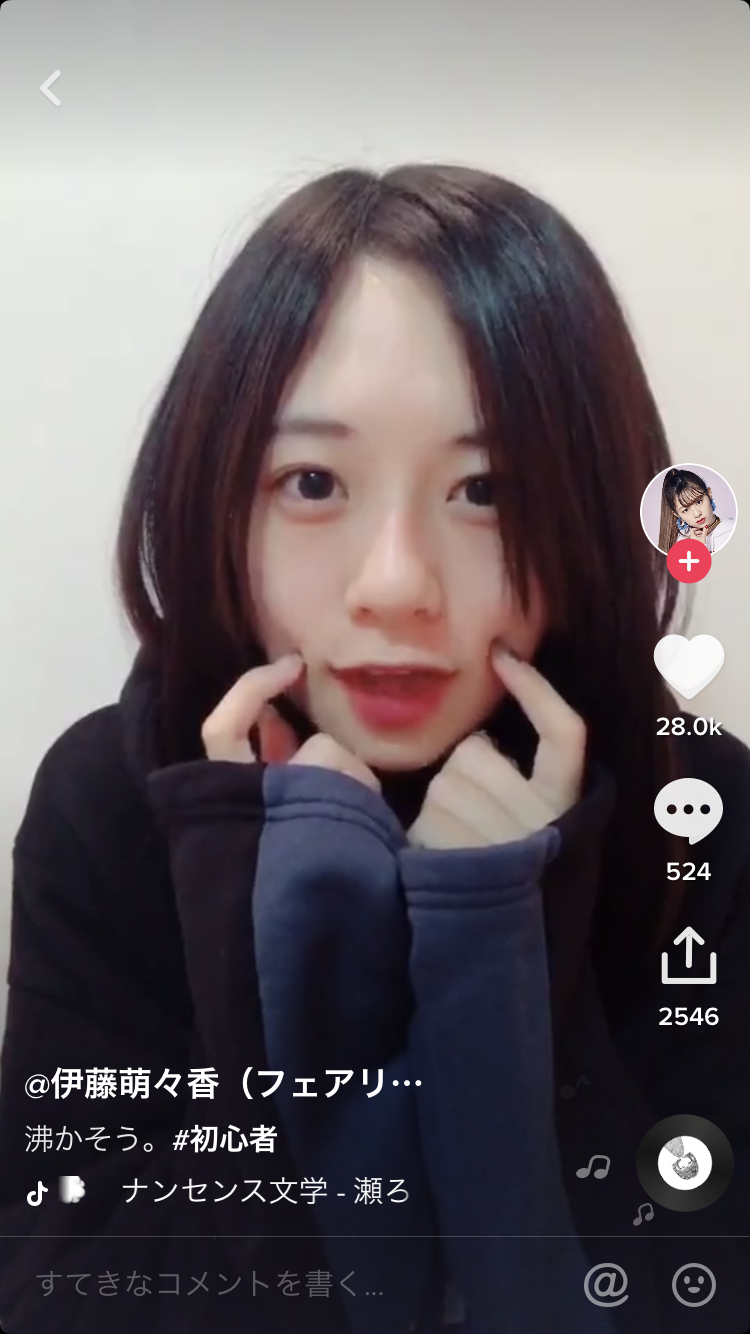This screenshot has width=750, height=1334.
Task: Like this video with the heart
Action: (x=688, y=667)
